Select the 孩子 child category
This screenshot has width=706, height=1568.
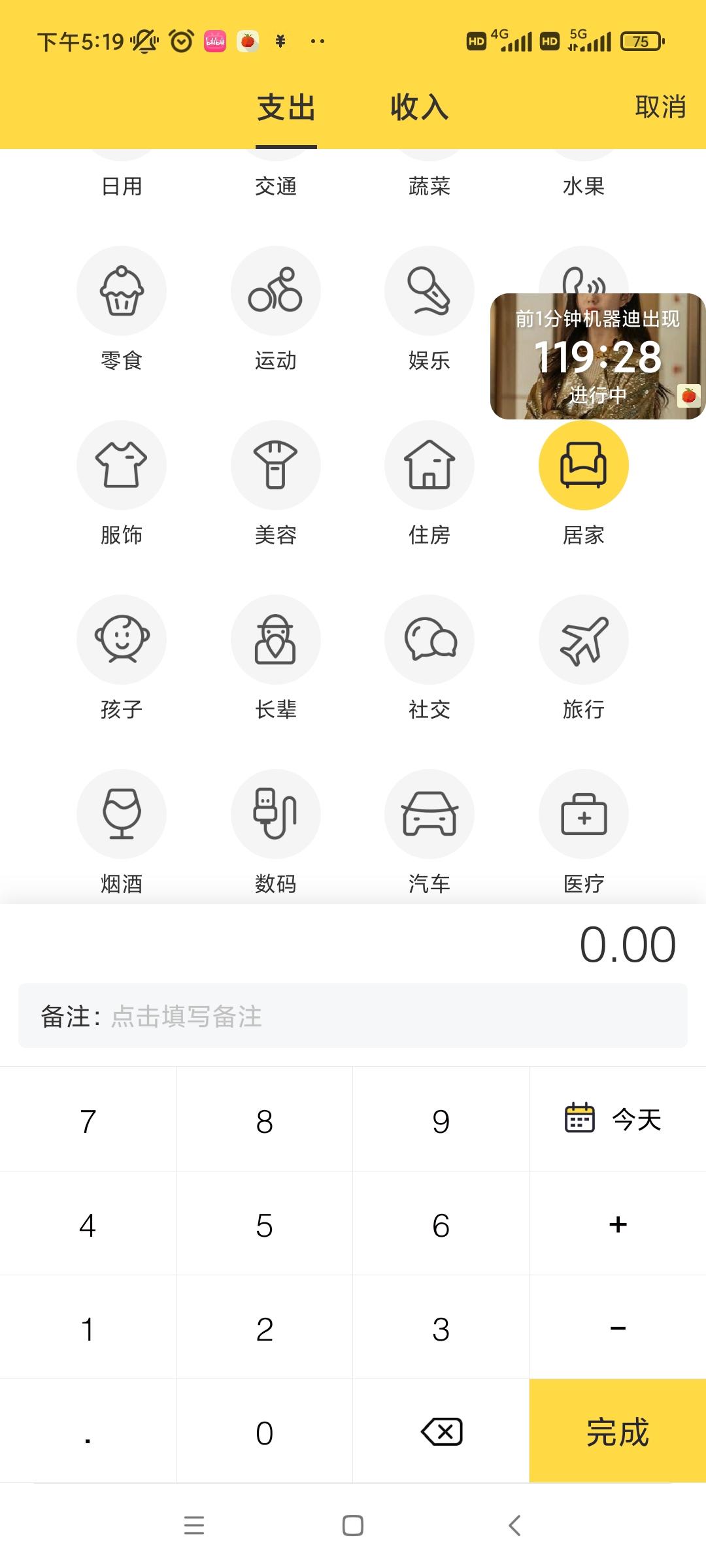122,640
